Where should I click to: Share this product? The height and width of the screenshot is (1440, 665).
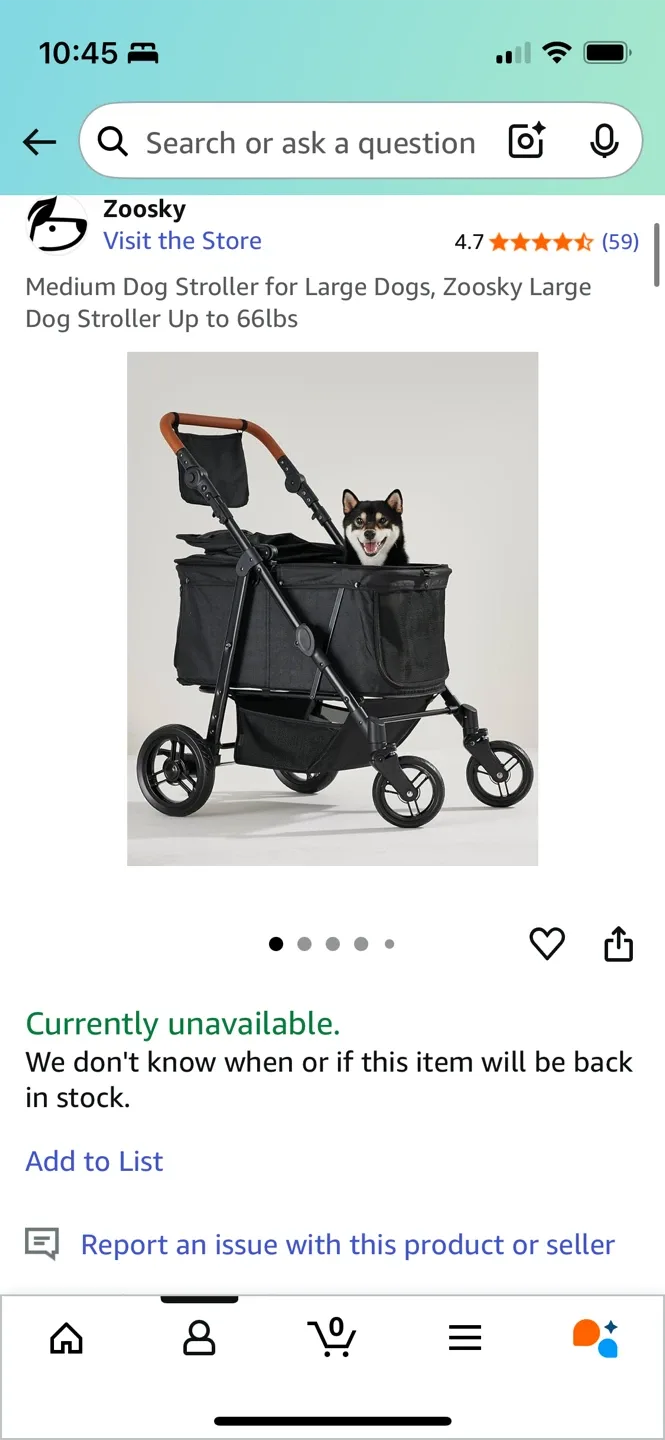tap(618, 943)
